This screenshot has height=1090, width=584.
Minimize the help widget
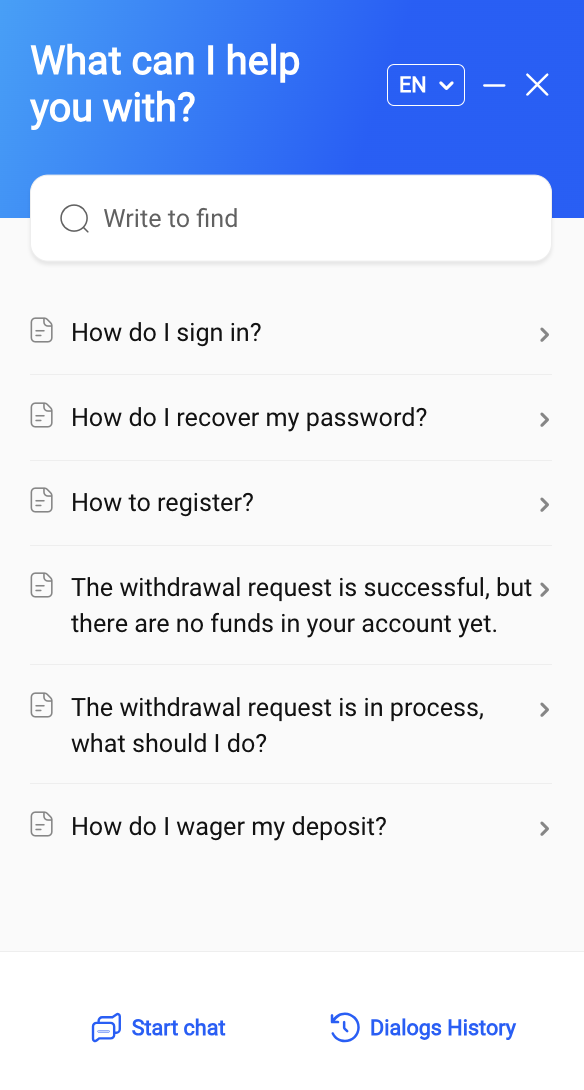[494, 85]
